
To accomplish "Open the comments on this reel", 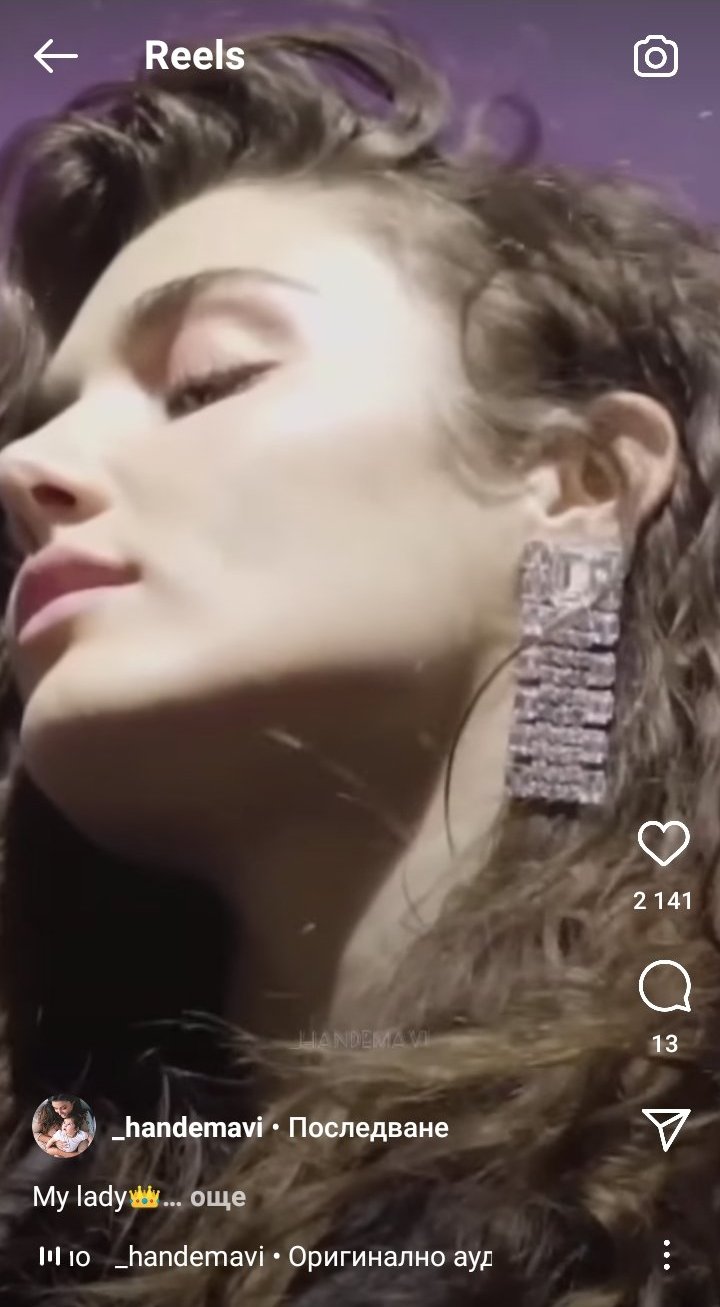I will point(664,988).
